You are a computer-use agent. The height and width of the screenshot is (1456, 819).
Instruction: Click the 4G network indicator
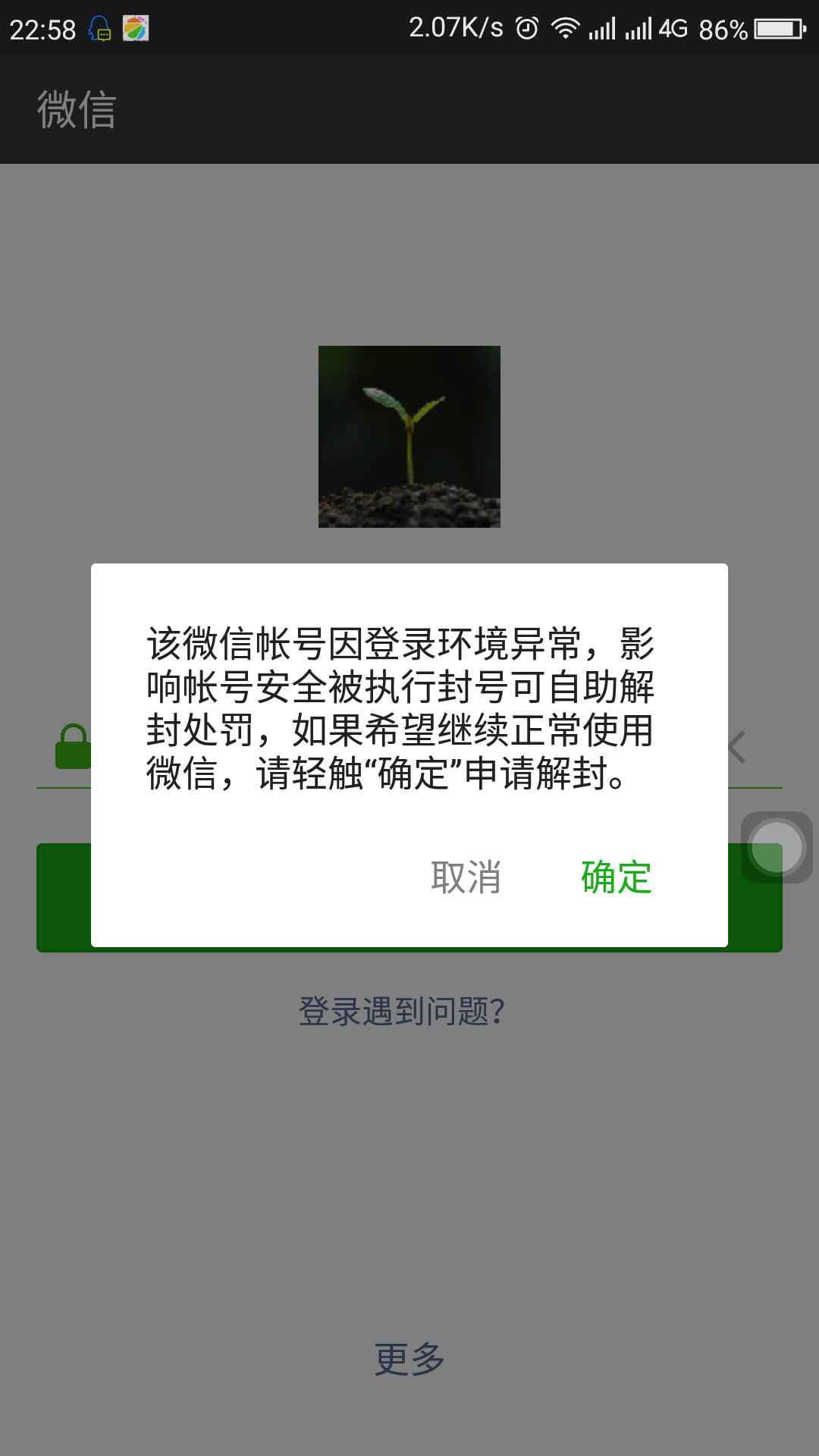pos(673,27)
